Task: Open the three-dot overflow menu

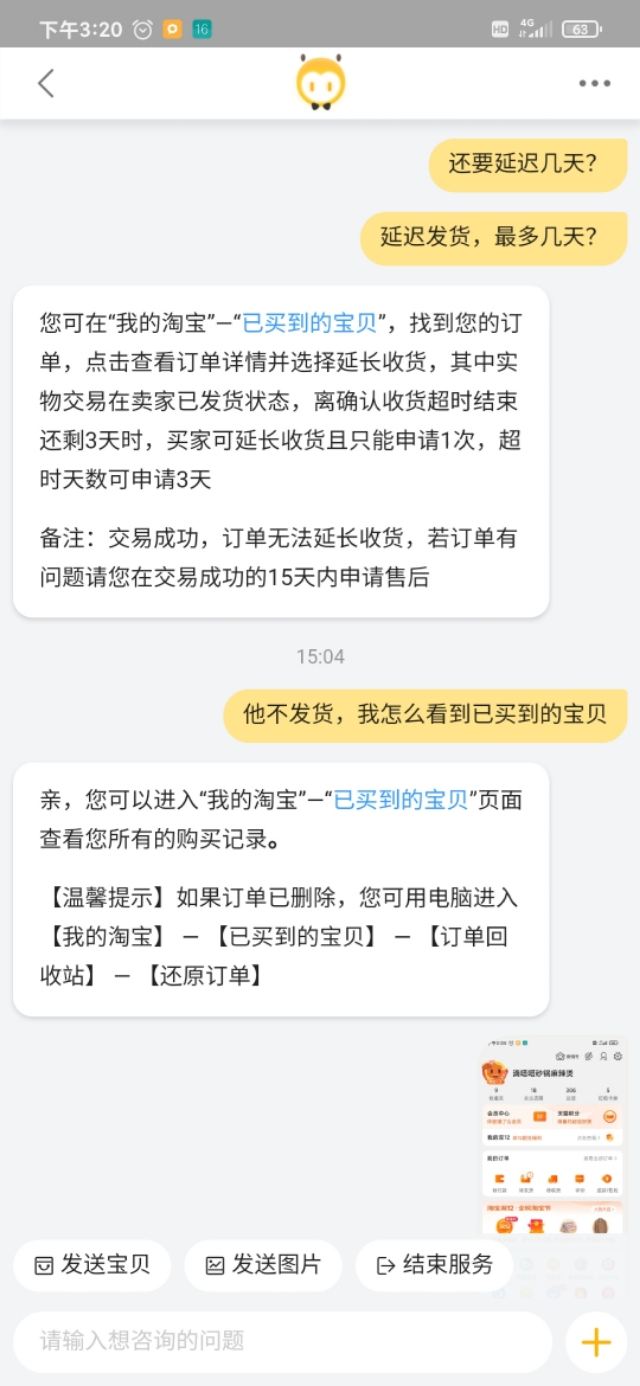Action: click(x=594, y=83)
